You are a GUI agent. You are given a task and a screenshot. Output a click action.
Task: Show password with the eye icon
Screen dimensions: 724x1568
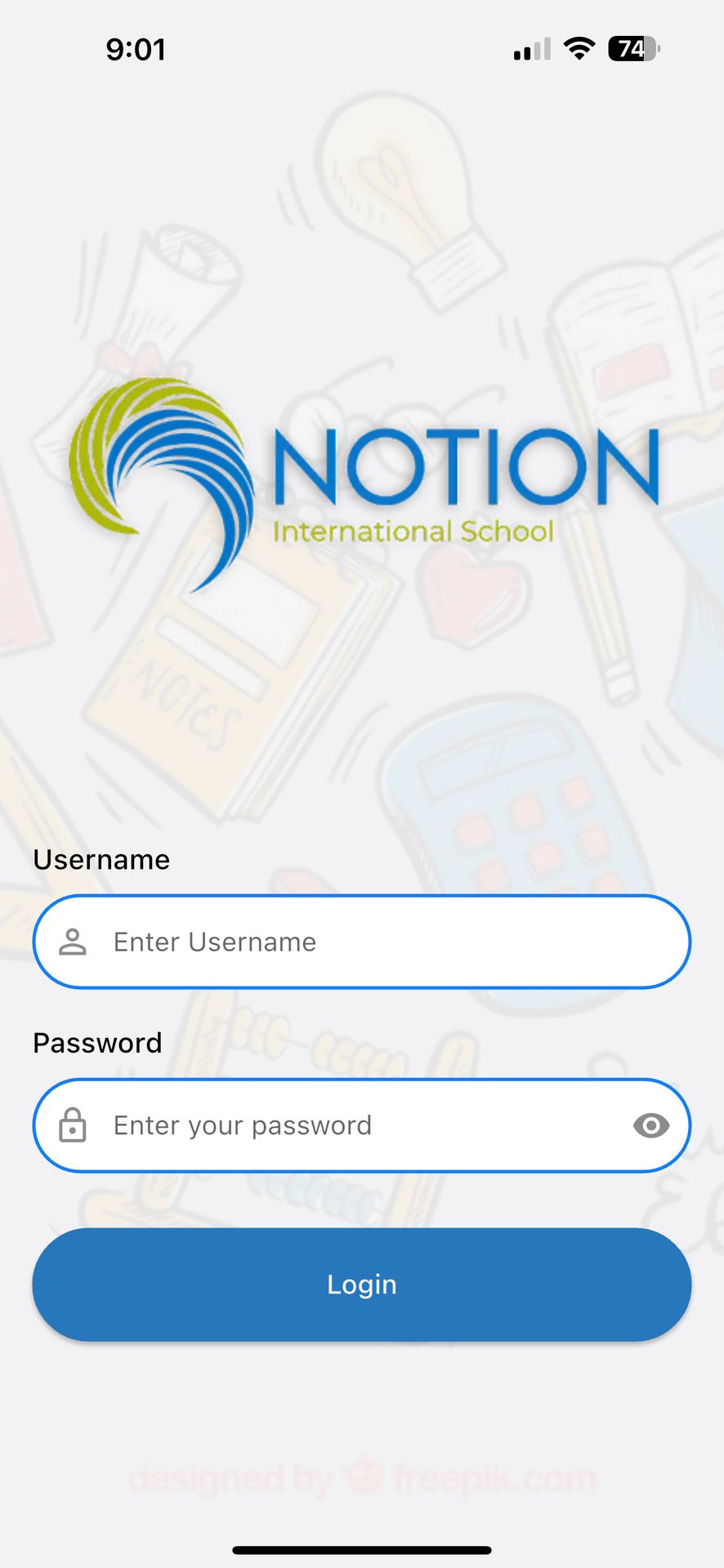(x=650, y=1125)
